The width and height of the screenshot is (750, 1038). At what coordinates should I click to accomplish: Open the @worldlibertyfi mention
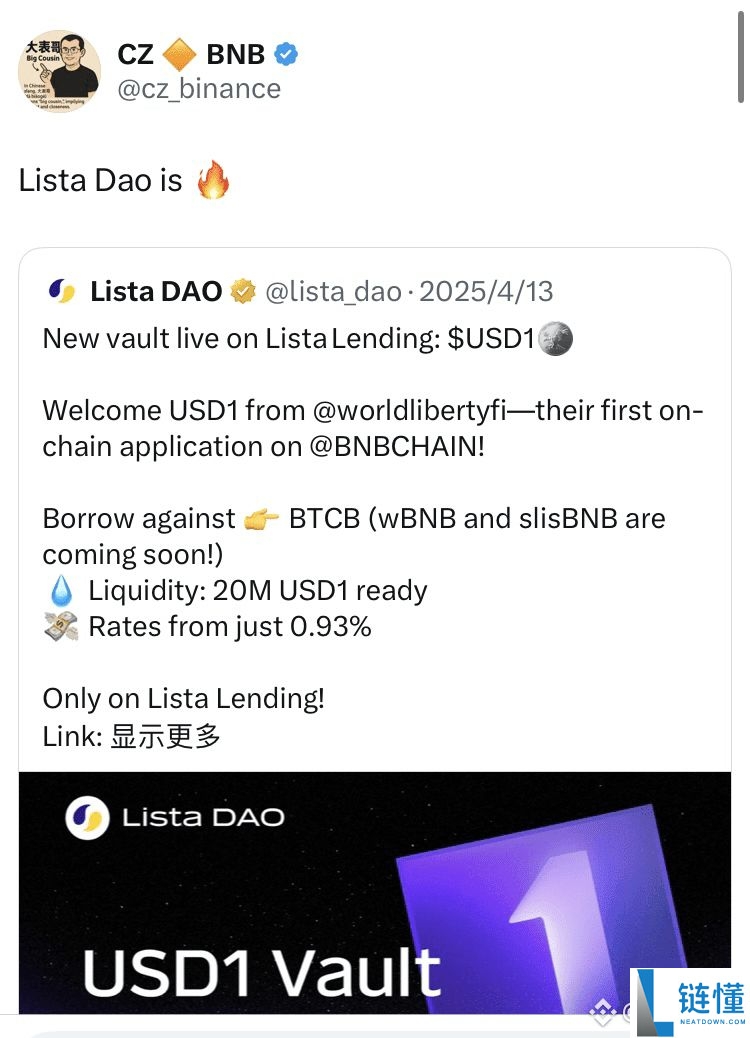click(x=422, y=411)
